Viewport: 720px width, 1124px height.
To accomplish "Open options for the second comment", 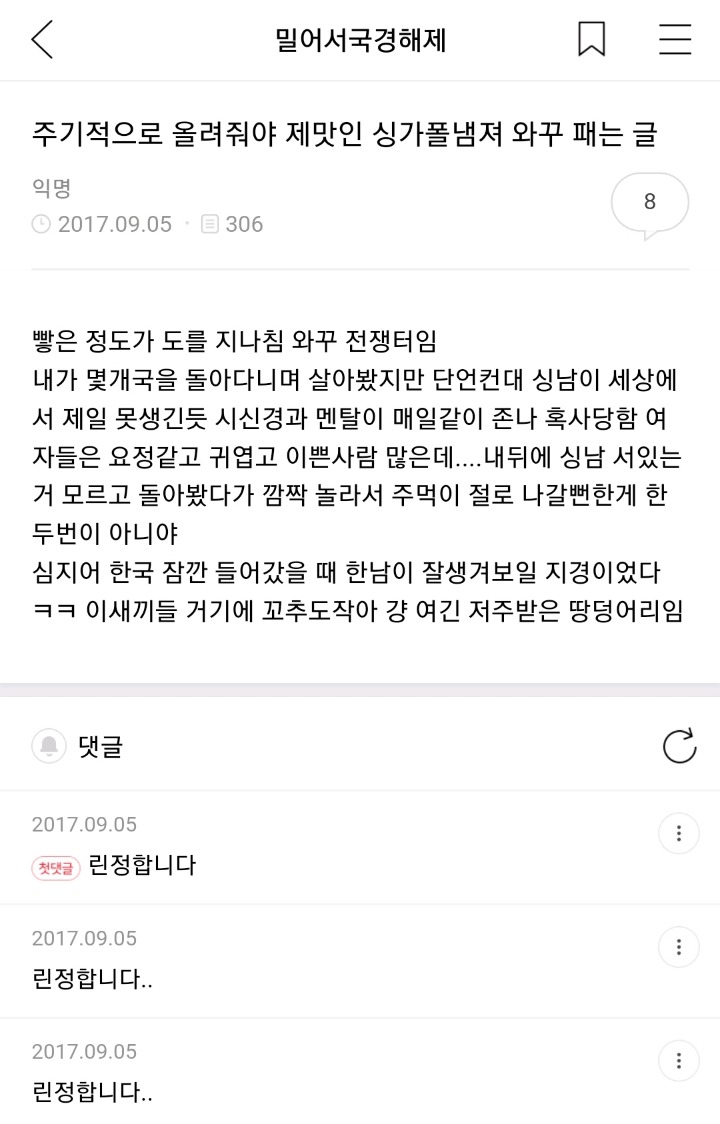I will coord(679,946).
